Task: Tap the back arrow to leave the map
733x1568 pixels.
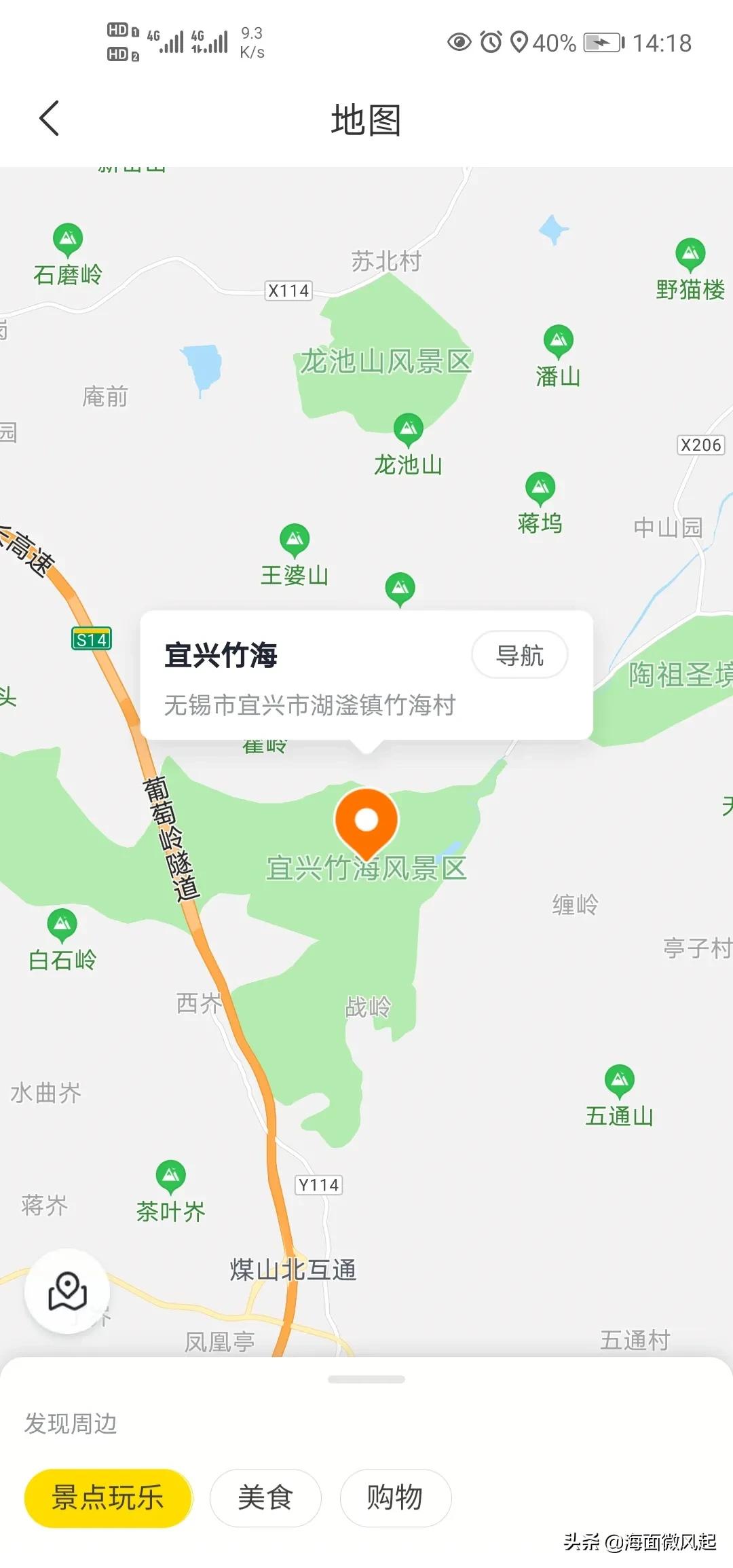Action: tap(49, 118)
